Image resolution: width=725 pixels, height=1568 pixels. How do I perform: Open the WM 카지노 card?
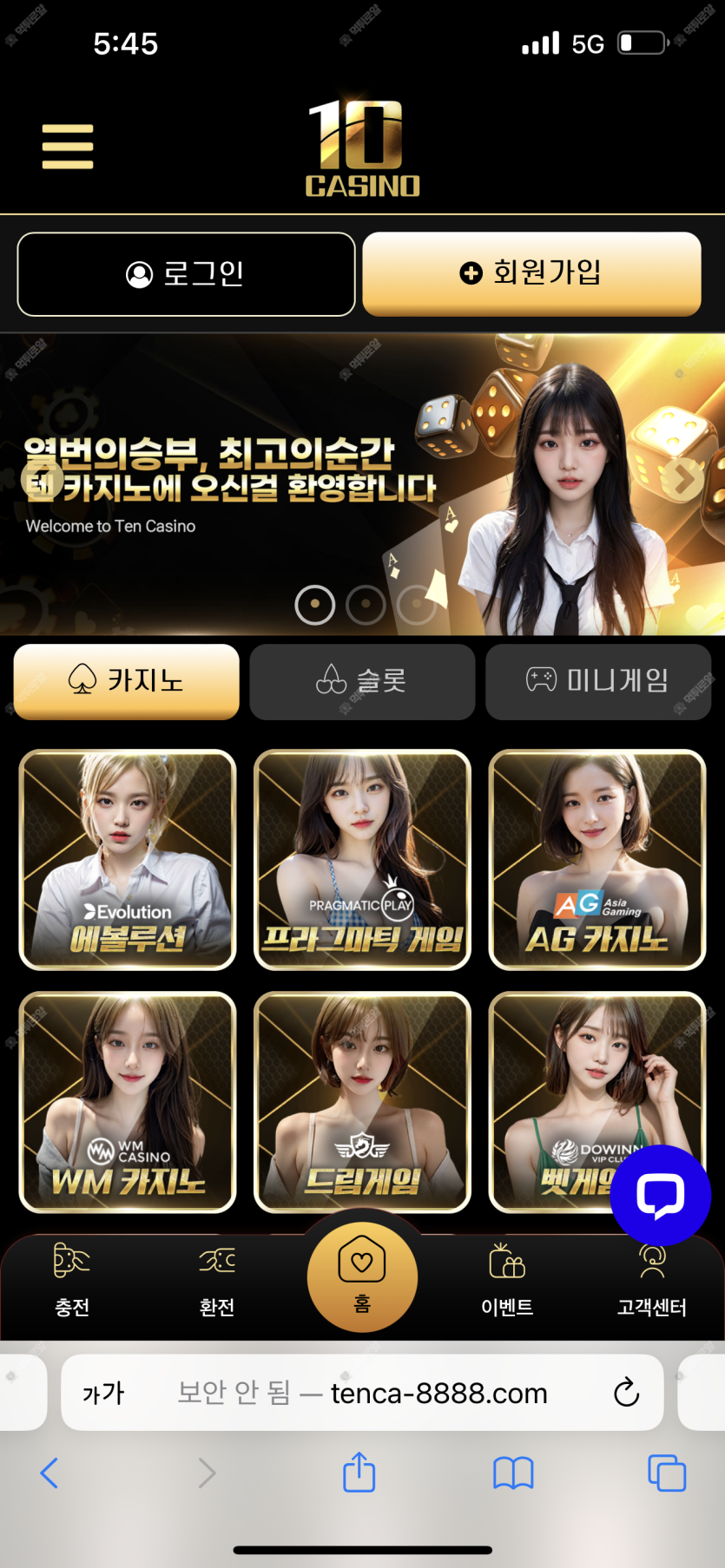click(128, 1101)
